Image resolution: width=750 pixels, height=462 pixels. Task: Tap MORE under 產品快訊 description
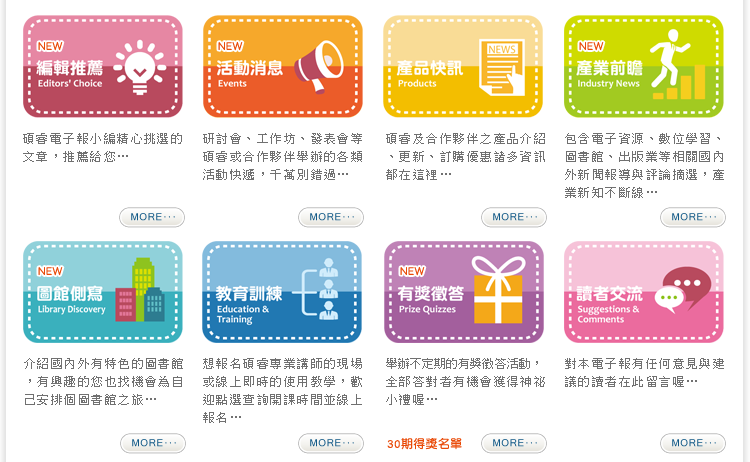(x=514, y=217)
